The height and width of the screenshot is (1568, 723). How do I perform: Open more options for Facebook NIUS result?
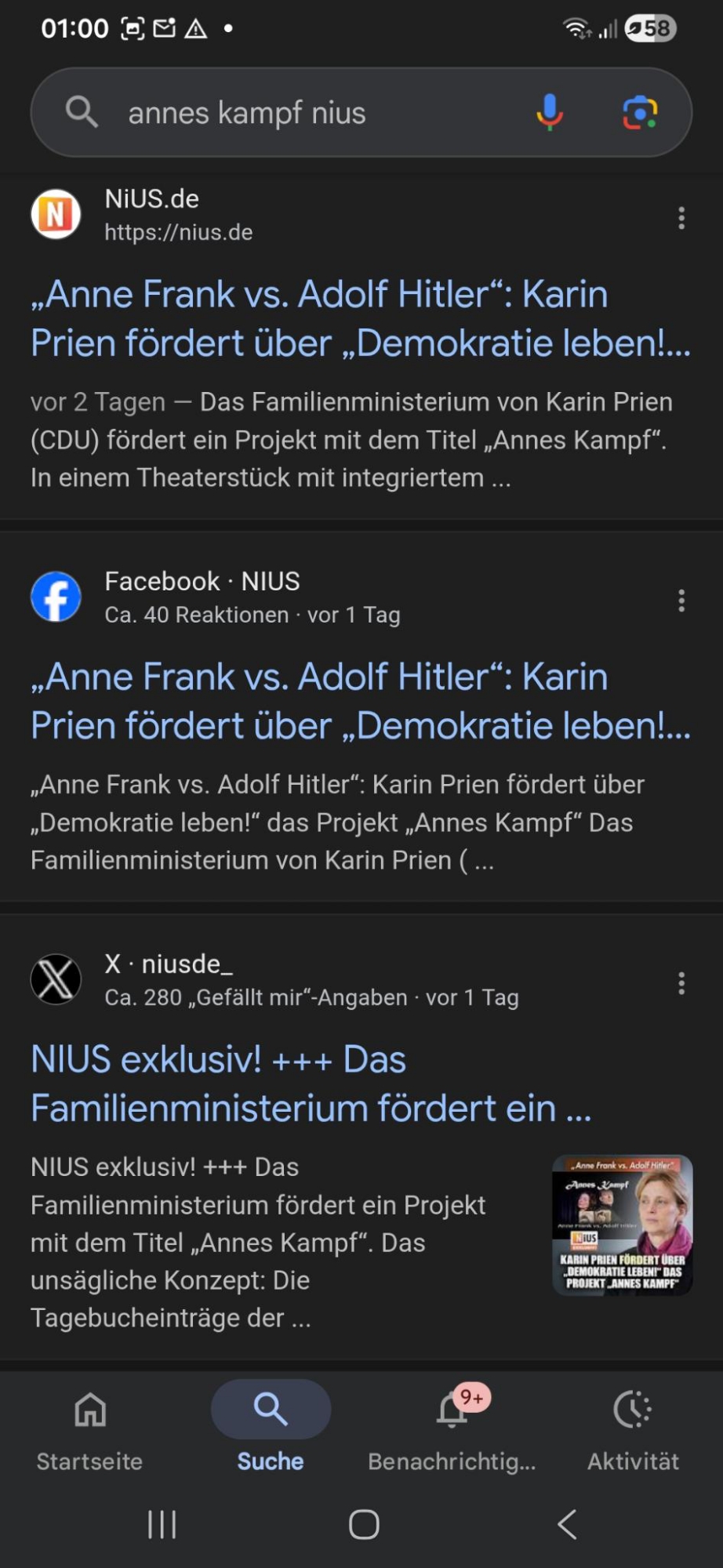(x=681, y=601)
